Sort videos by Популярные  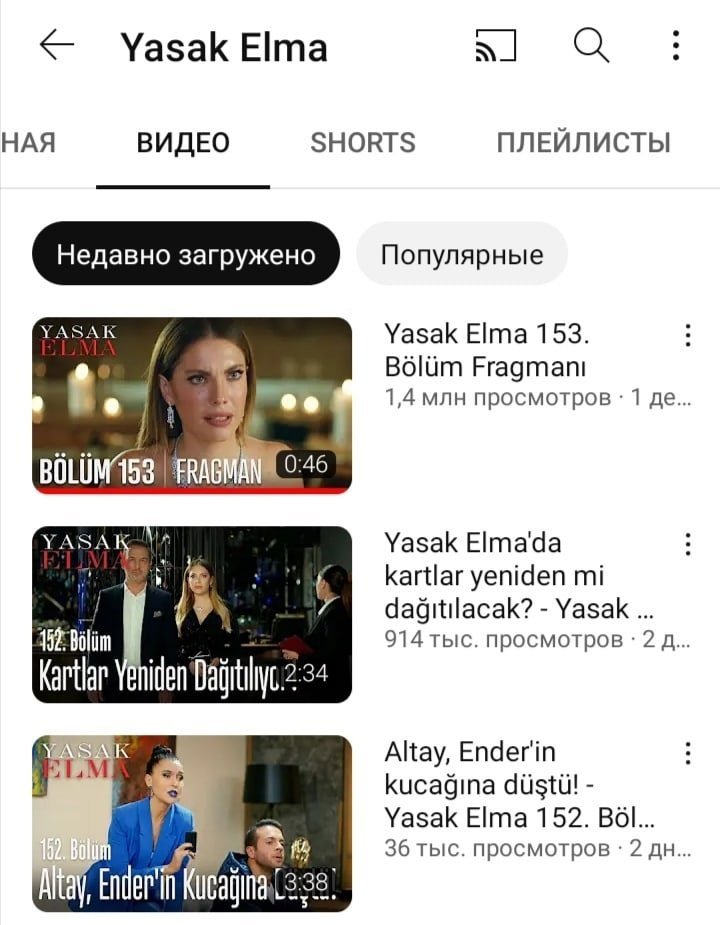(462, 254)
